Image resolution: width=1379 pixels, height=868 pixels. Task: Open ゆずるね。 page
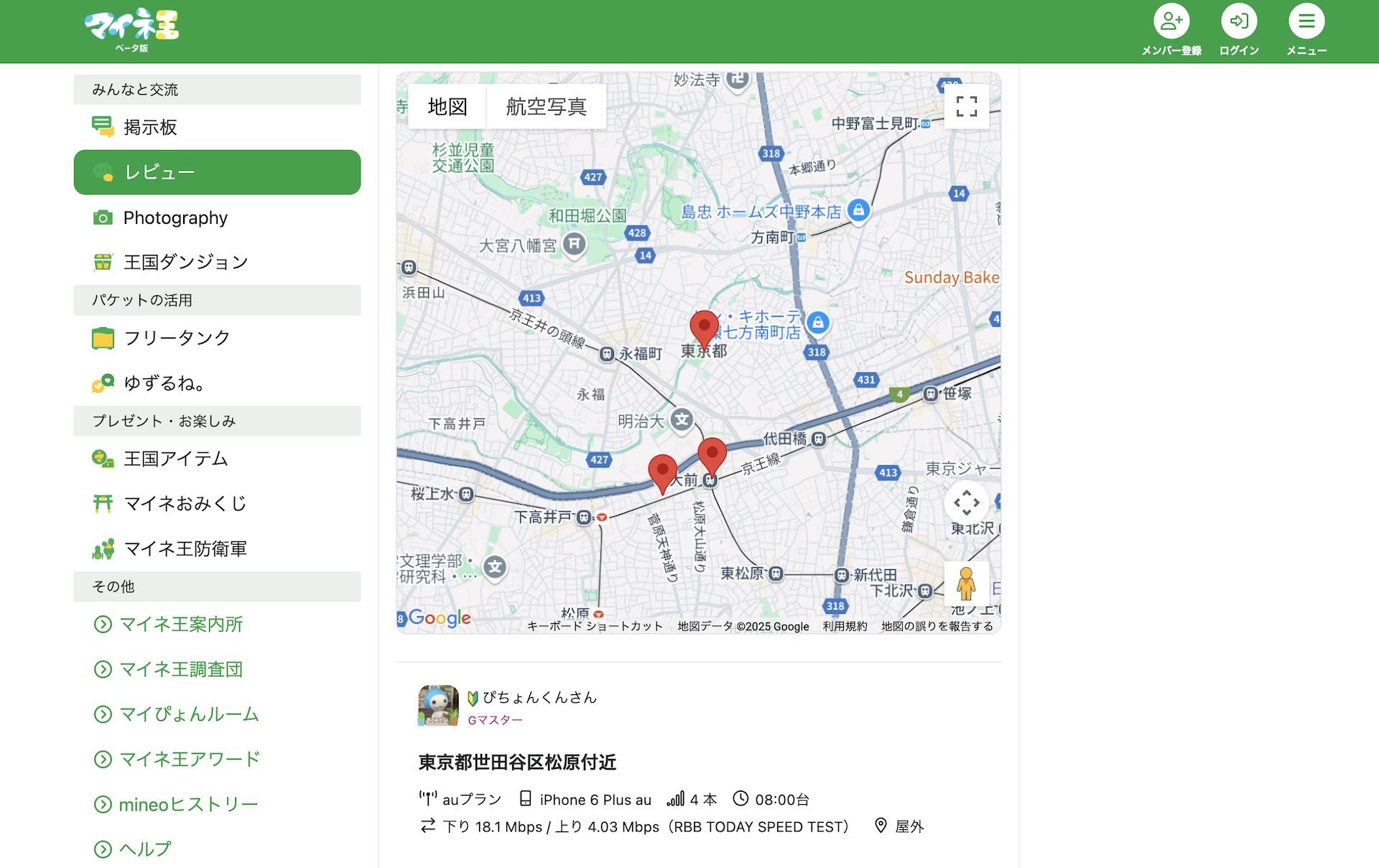coord(217,383)
